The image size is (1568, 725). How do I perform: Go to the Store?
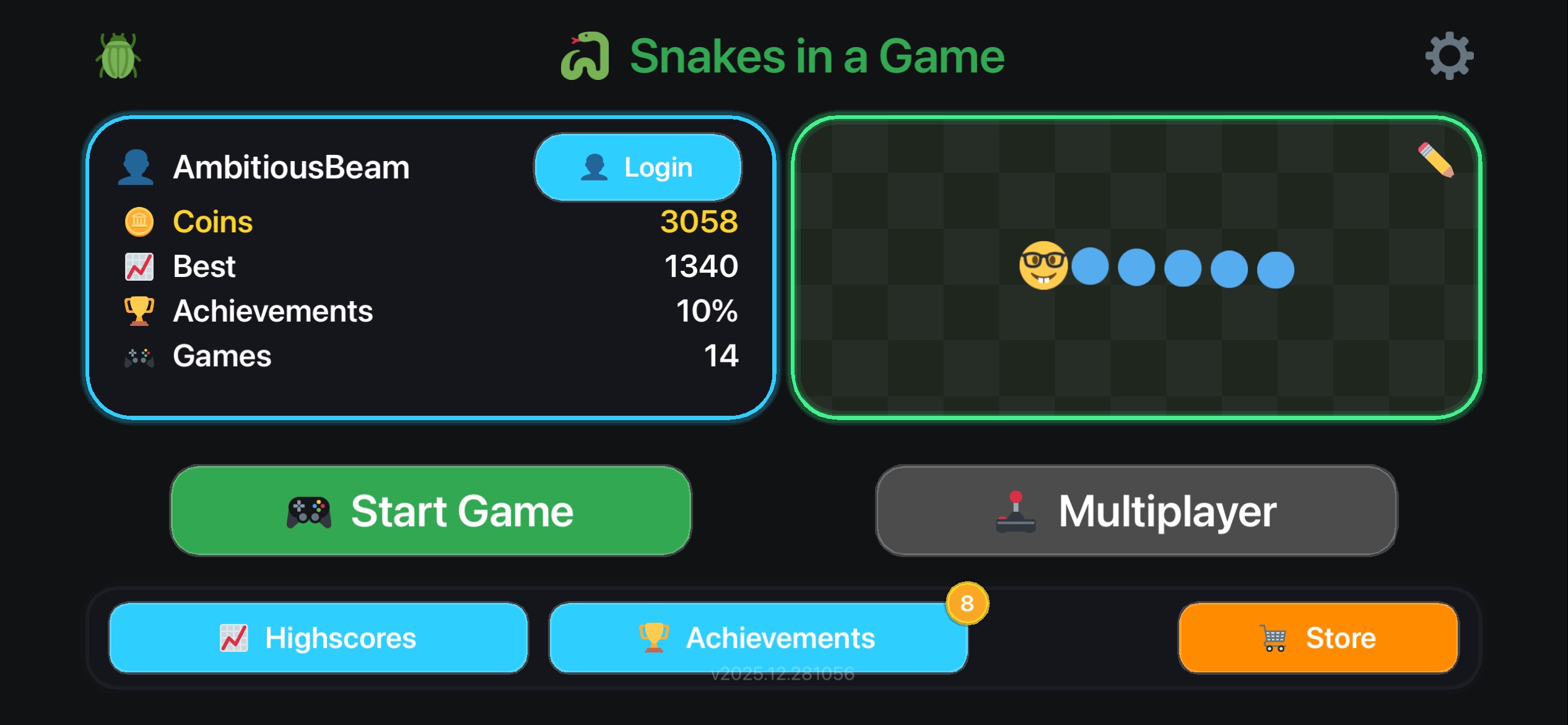[1318, 638]
